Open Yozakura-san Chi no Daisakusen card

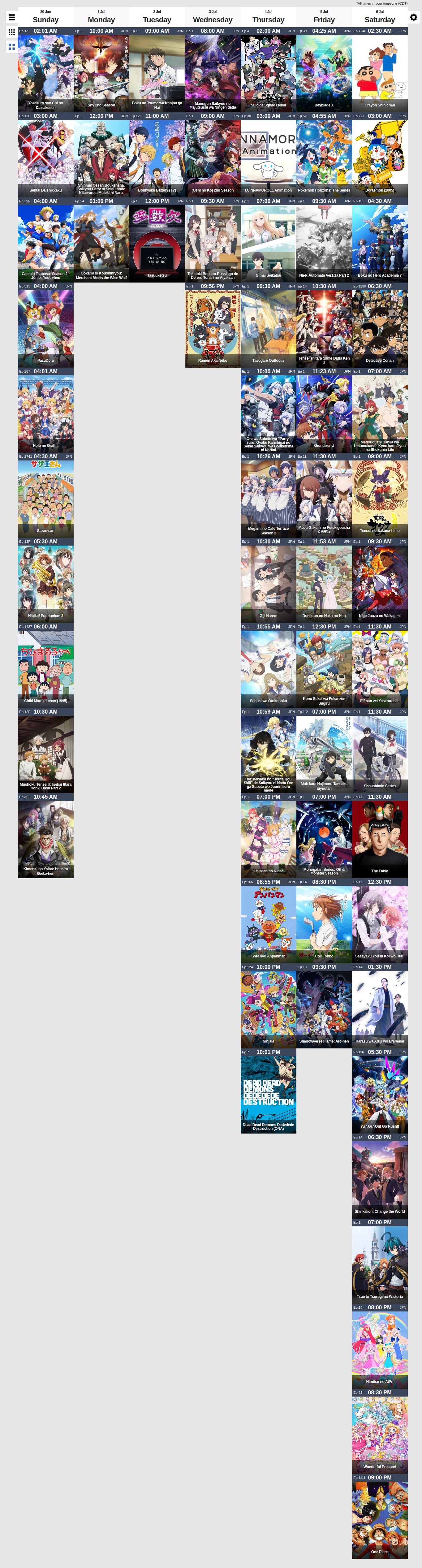click(46, 72)
